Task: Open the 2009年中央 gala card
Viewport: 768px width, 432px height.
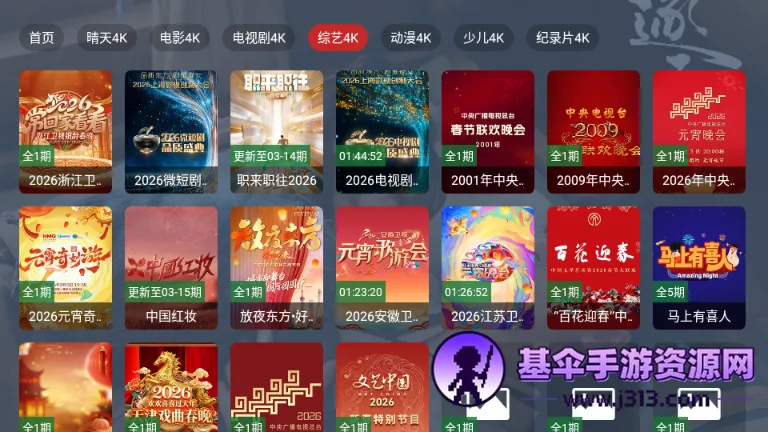Action: coord(594,130)
